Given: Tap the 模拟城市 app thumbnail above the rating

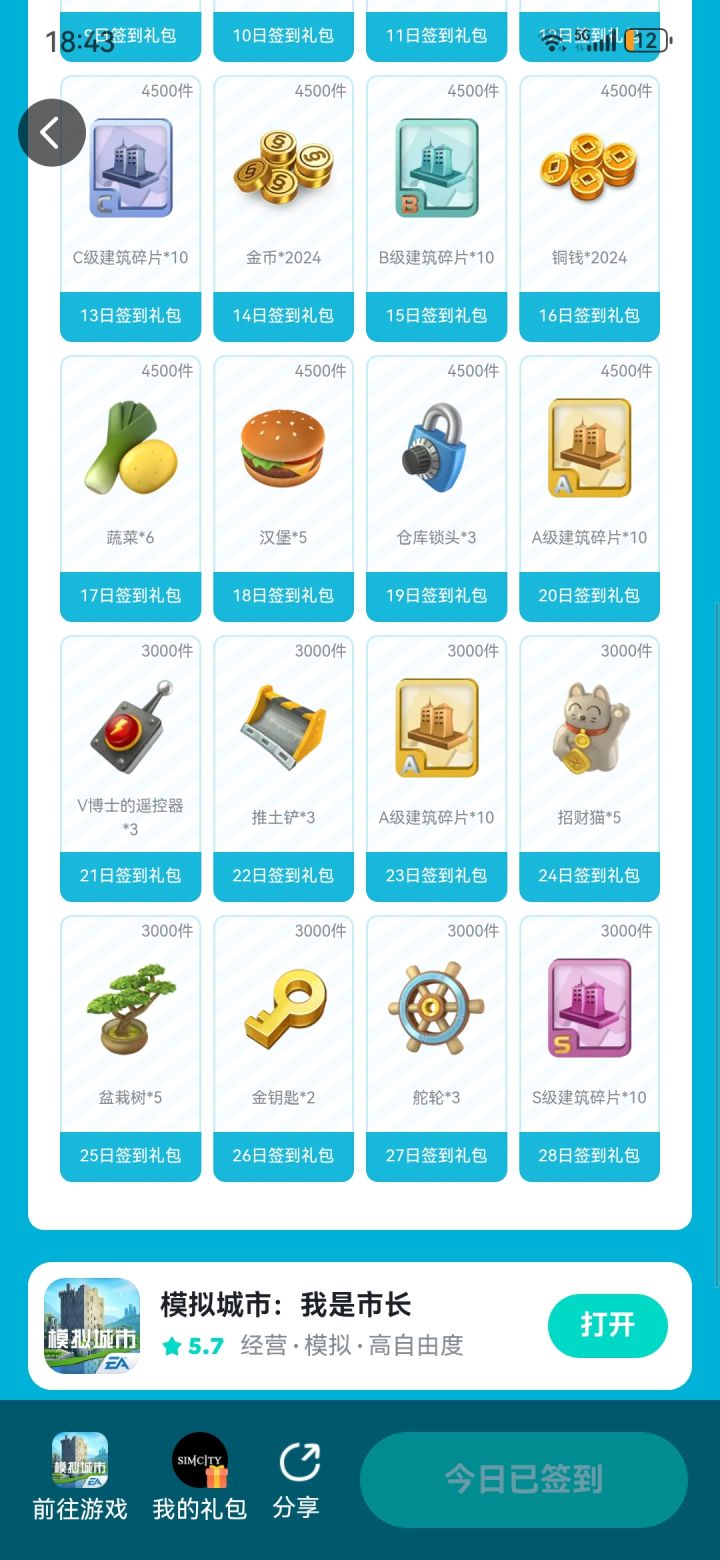Looking at the screenshot, I should coord(91,1324).
